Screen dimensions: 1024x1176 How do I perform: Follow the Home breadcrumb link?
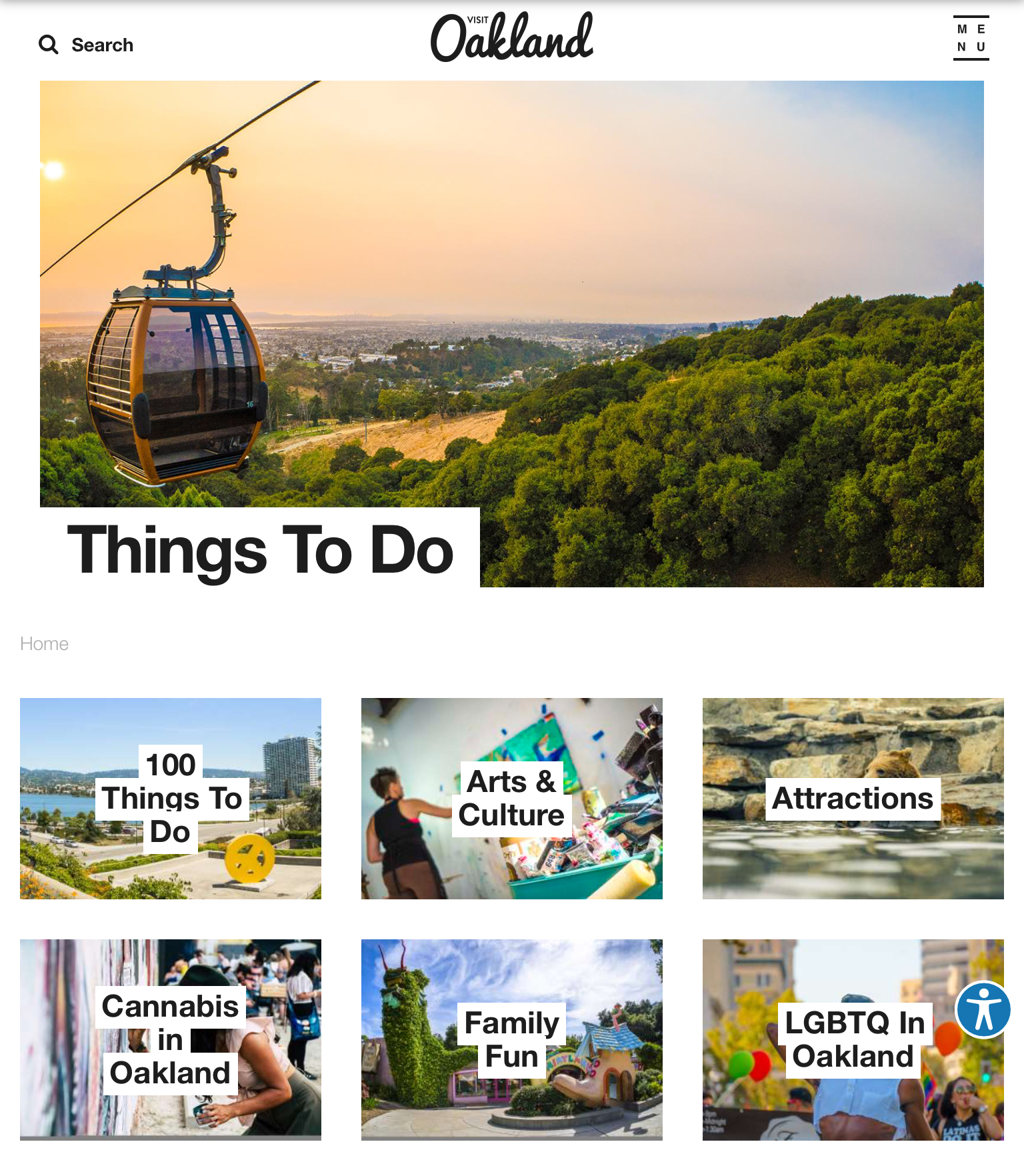pos(44,643)
